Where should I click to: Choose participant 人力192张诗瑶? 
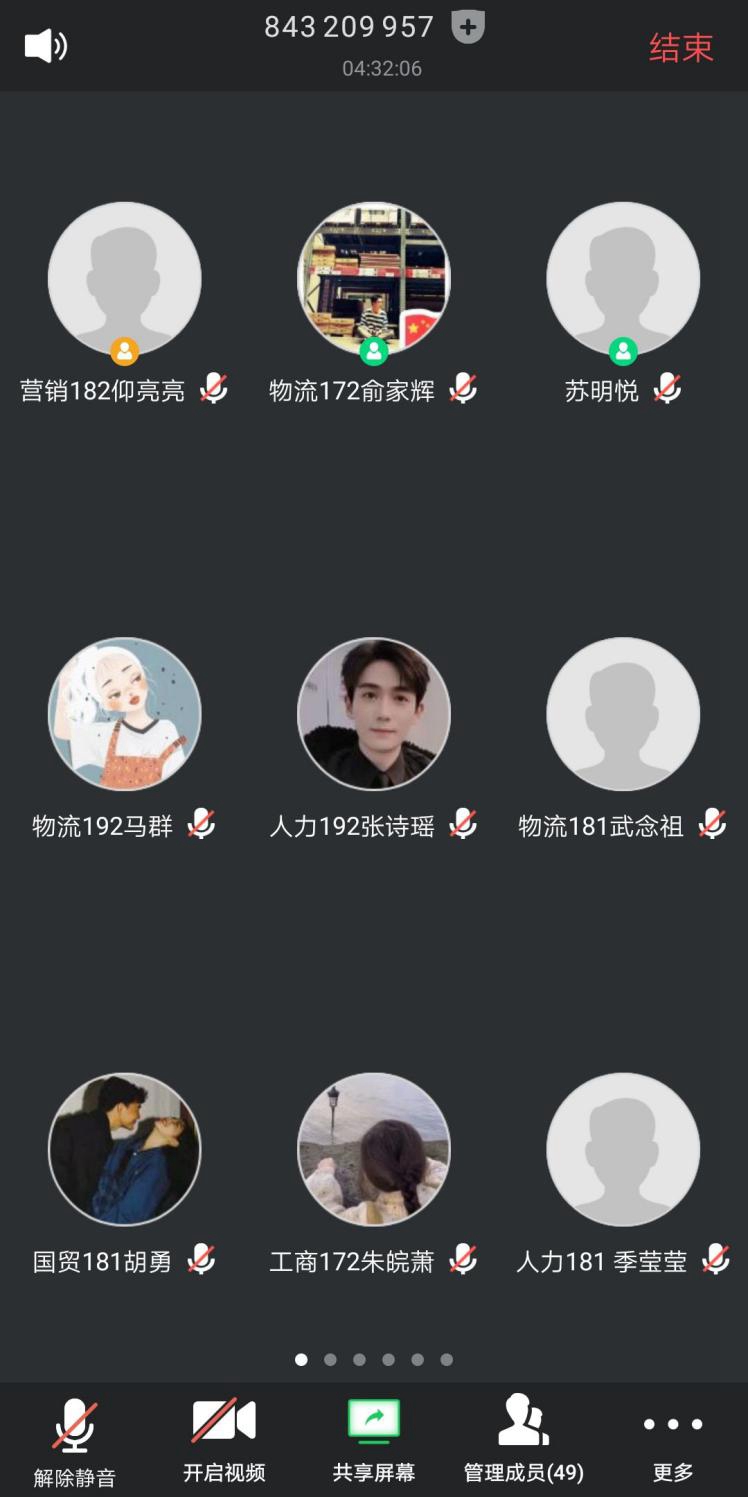(x=373, y=714)
